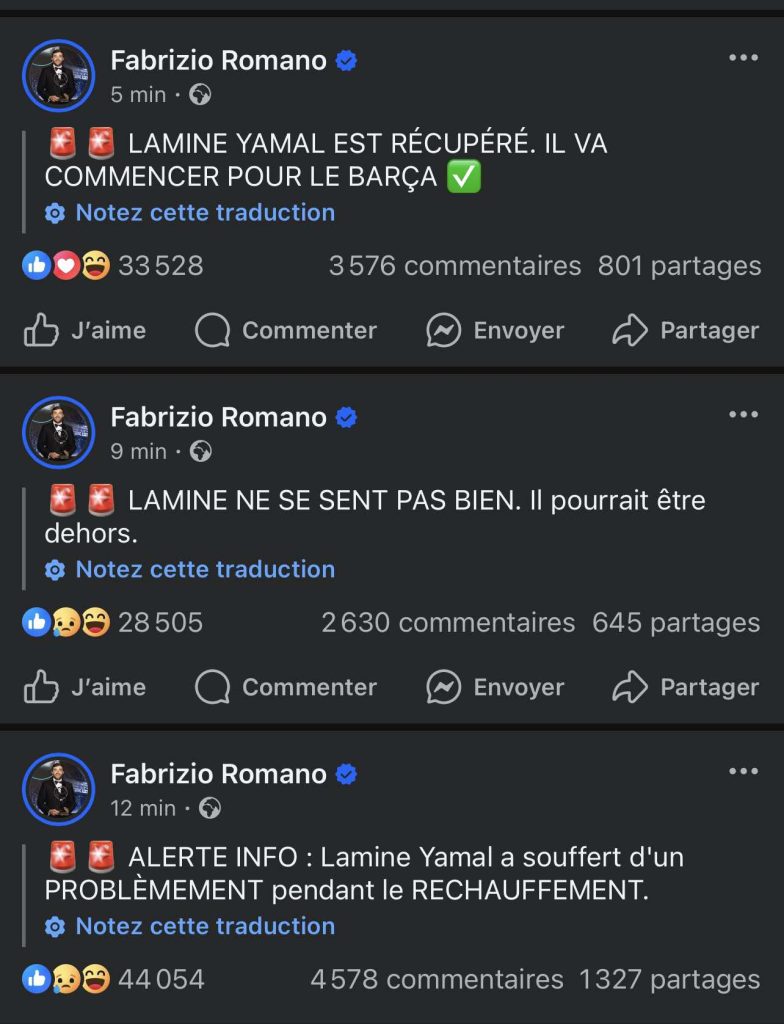View the 801 partages on the first post
The image size is (784, 1024).
(680, 266)
